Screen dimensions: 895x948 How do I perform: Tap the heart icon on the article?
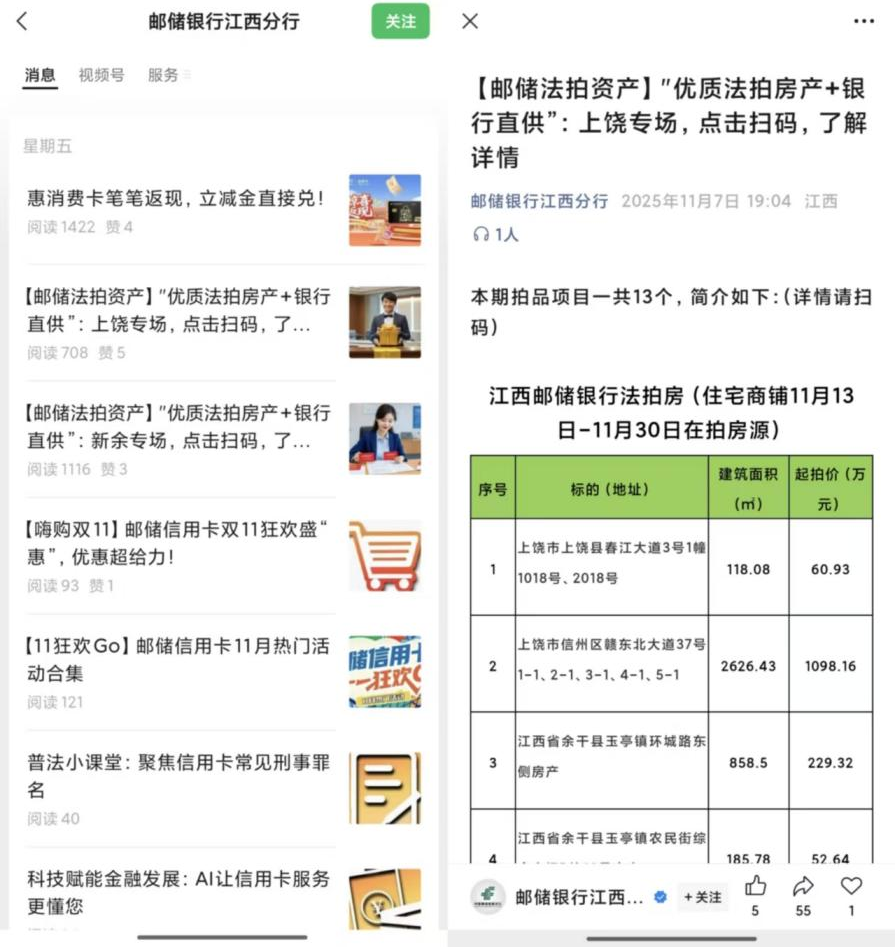coord(851,886)
